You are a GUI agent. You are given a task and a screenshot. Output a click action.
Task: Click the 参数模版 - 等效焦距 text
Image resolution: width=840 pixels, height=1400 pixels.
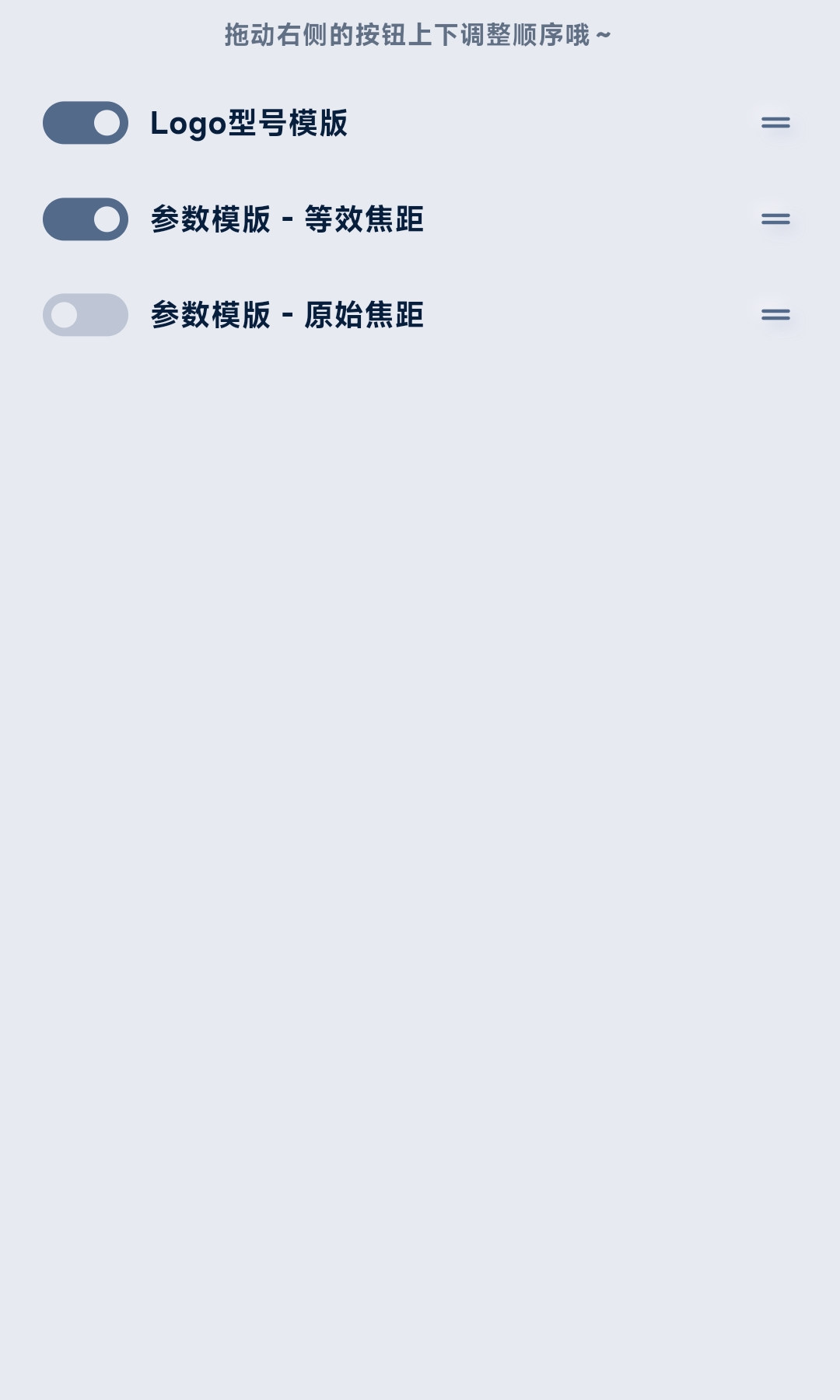point(286,219)
